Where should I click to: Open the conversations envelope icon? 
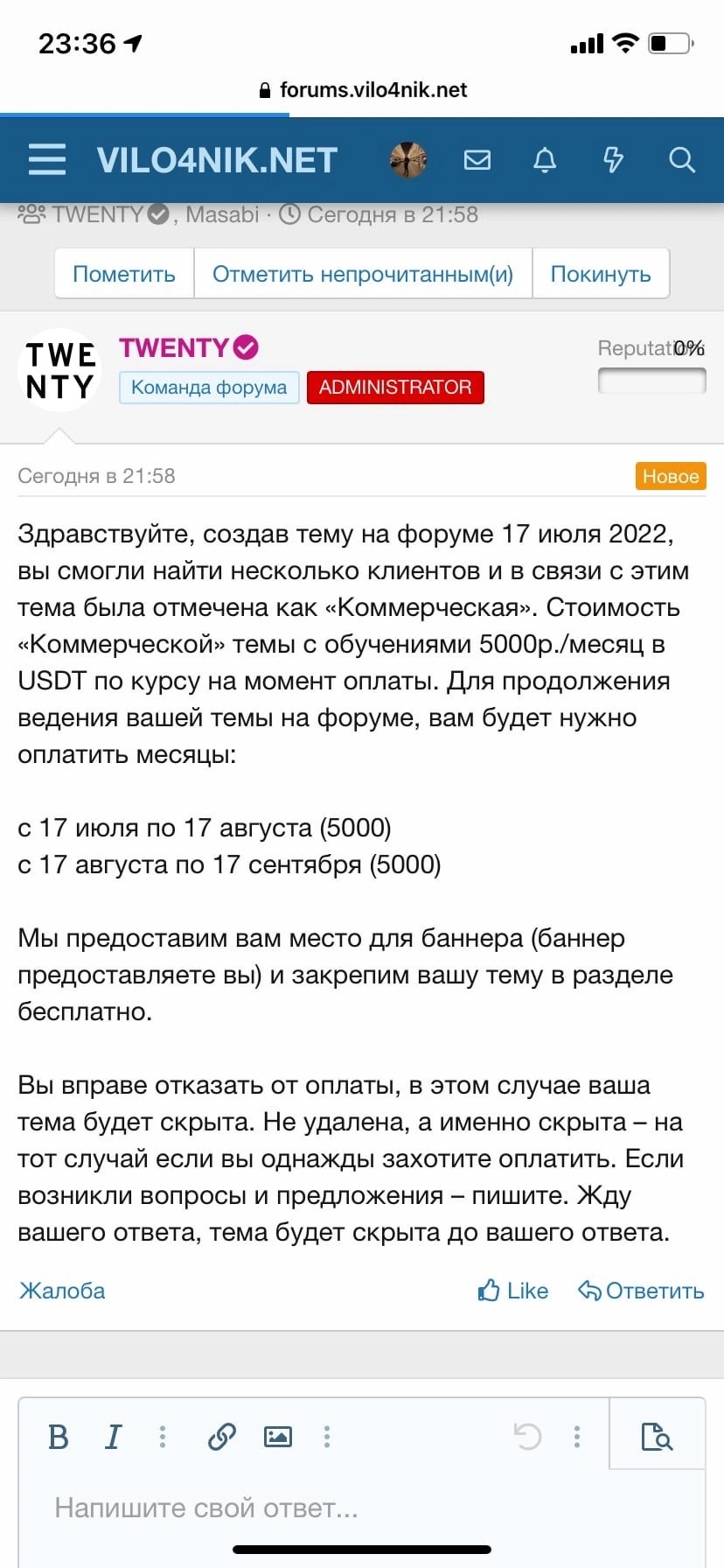click(x=477, y=160)
